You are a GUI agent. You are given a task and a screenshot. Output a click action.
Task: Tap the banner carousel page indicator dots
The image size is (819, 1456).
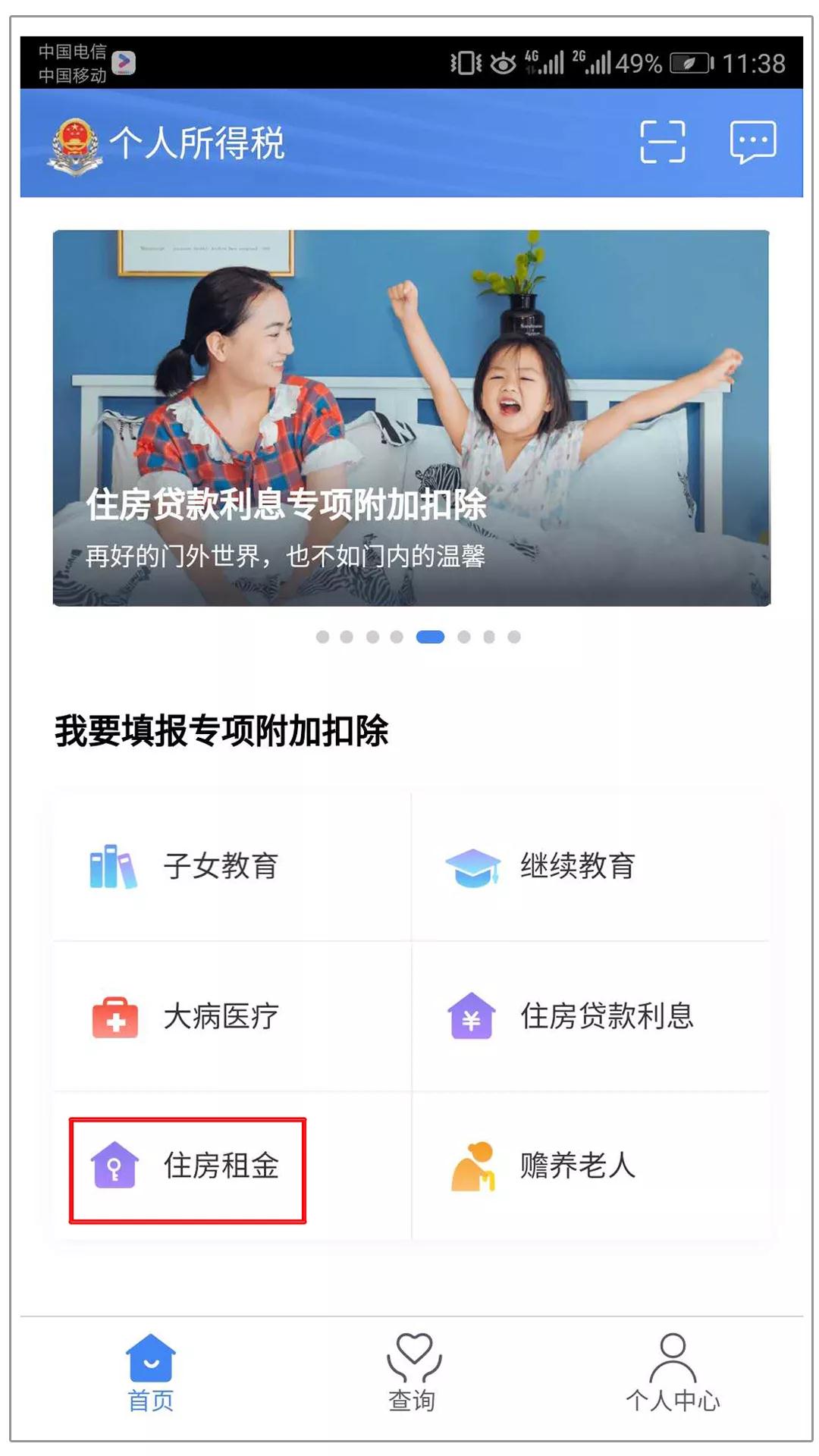point(418,637)
